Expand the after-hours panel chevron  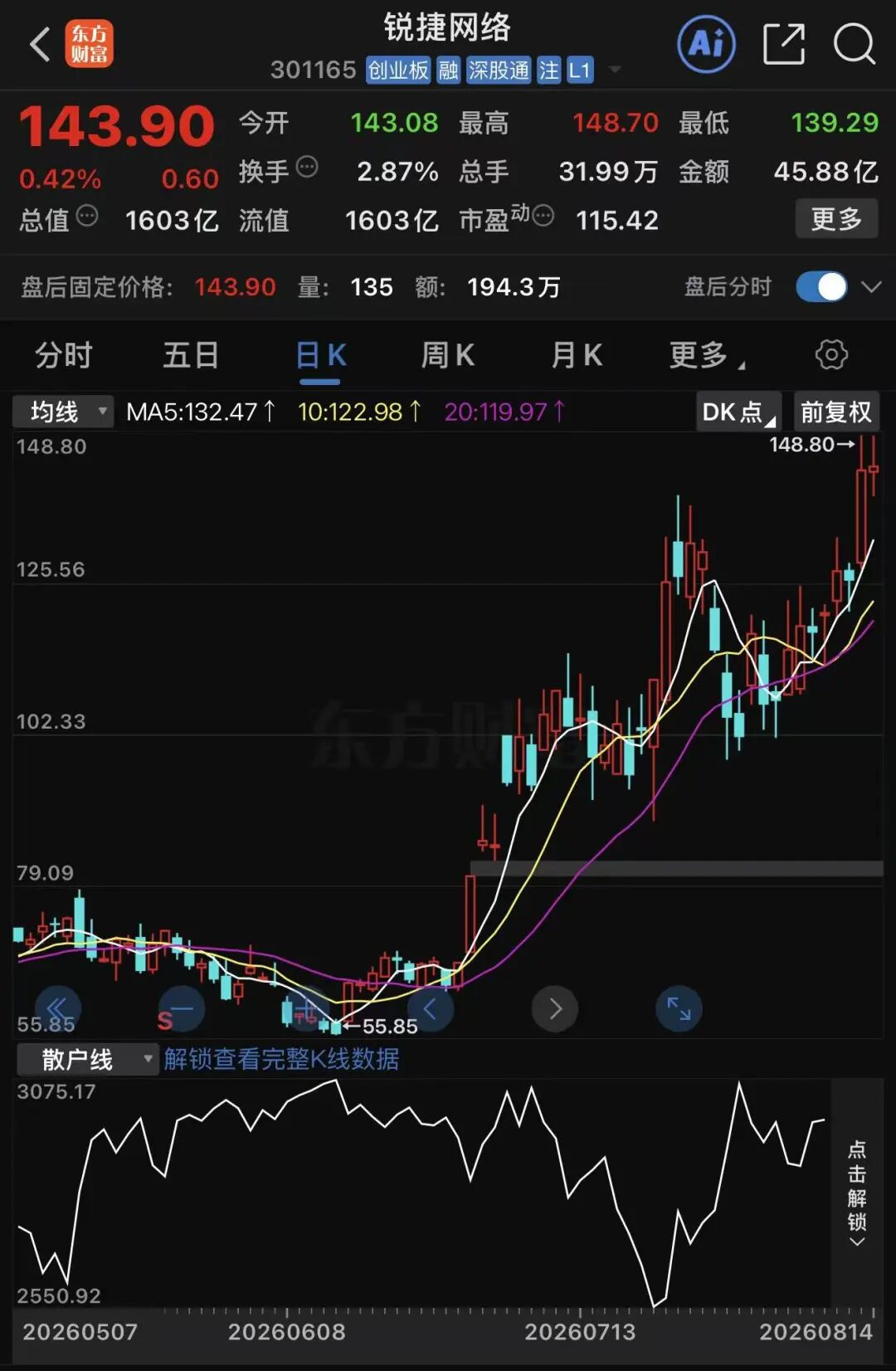871,287
